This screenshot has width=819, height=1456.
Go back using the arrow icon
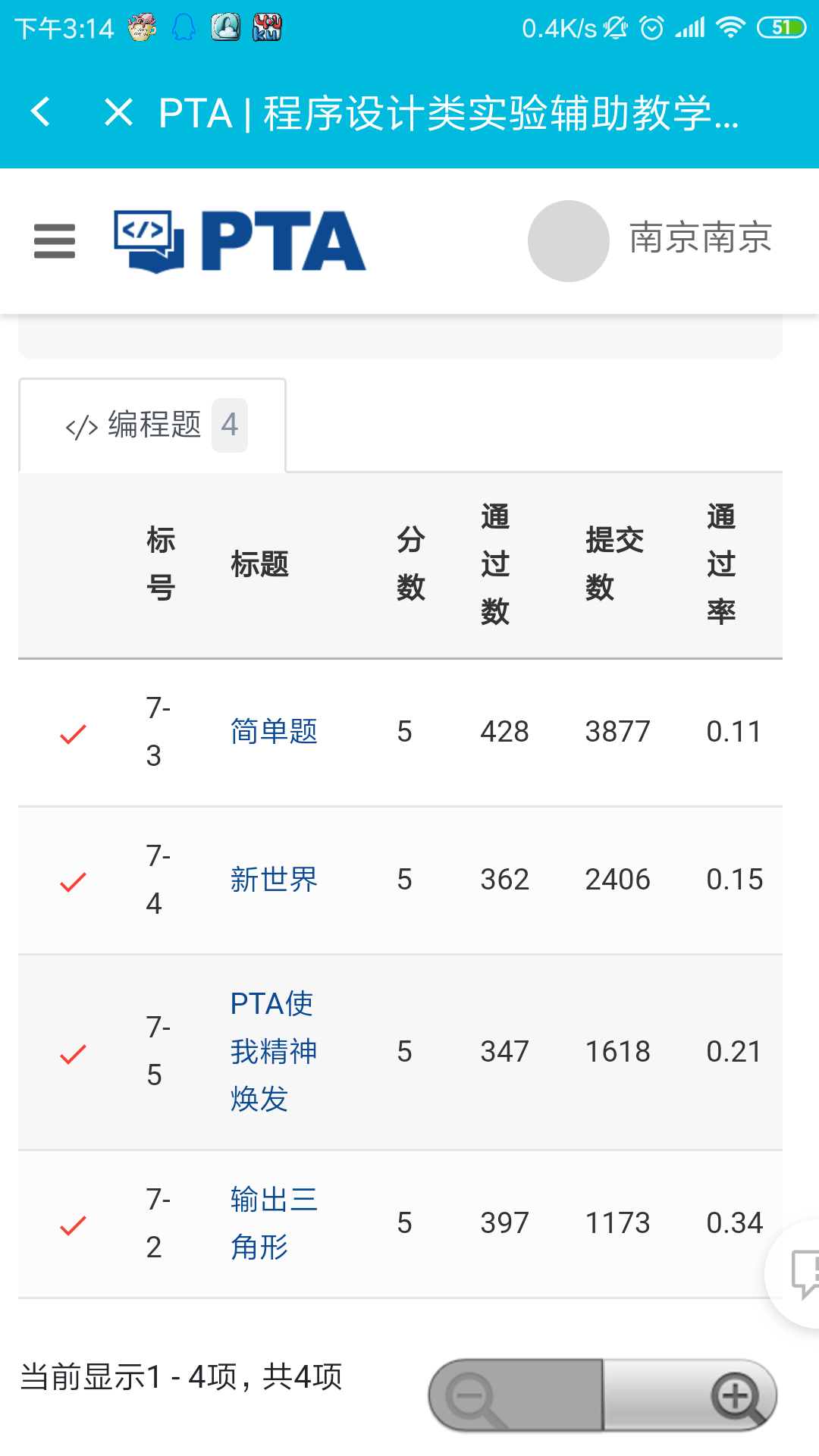click(41, 112)
